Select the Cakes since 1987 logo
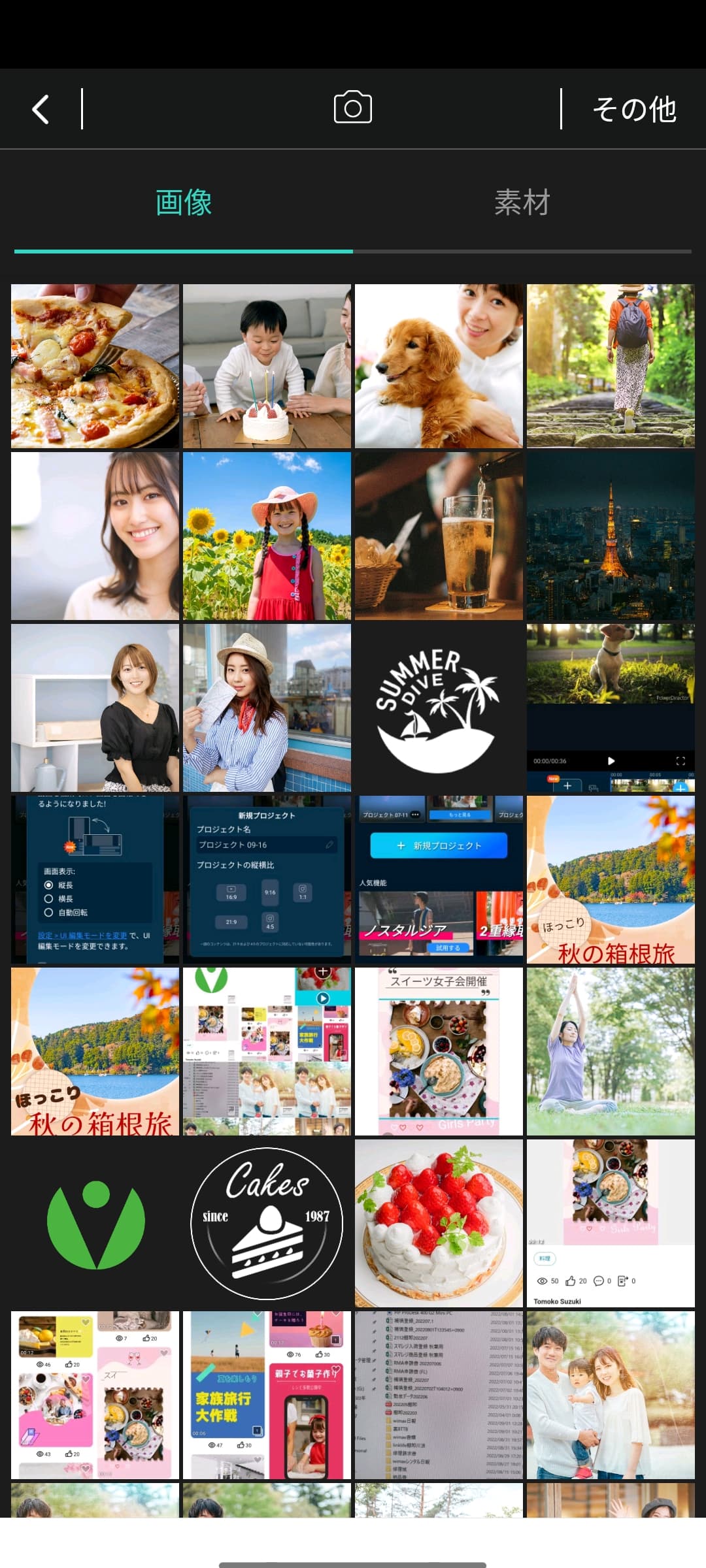706x1568 pixels. [x=267, y=1223]
